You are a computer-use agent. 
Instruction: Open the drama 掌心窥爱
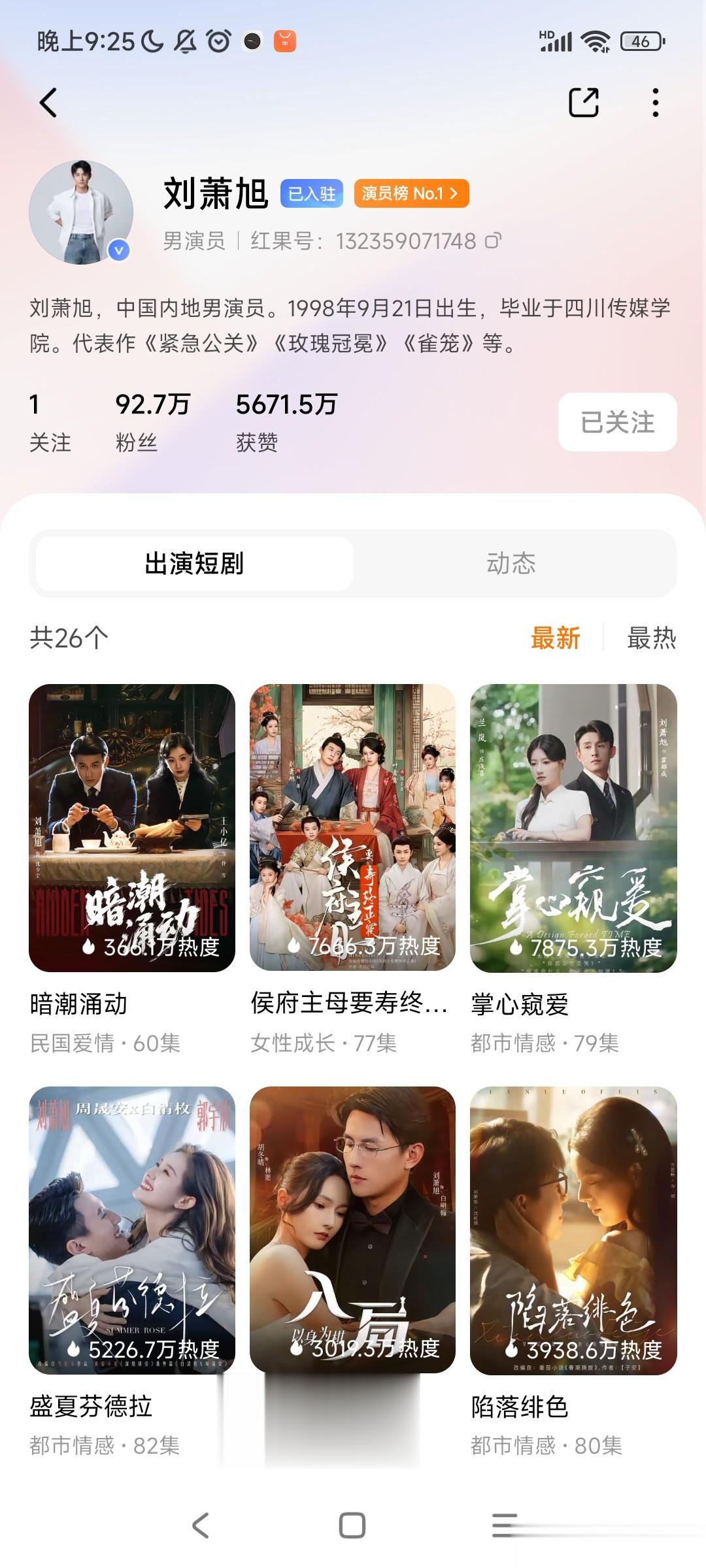point(573,827)
